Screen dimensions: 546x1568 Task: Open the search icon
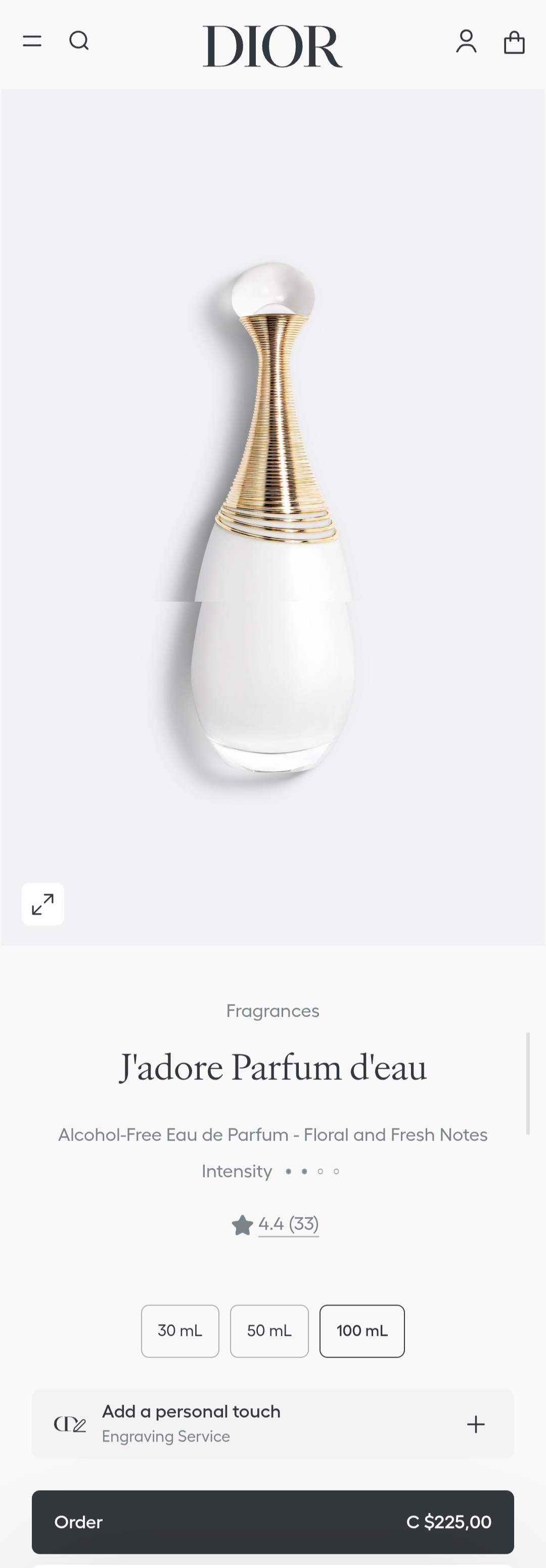pyautogui.click(x=79, y=41)
